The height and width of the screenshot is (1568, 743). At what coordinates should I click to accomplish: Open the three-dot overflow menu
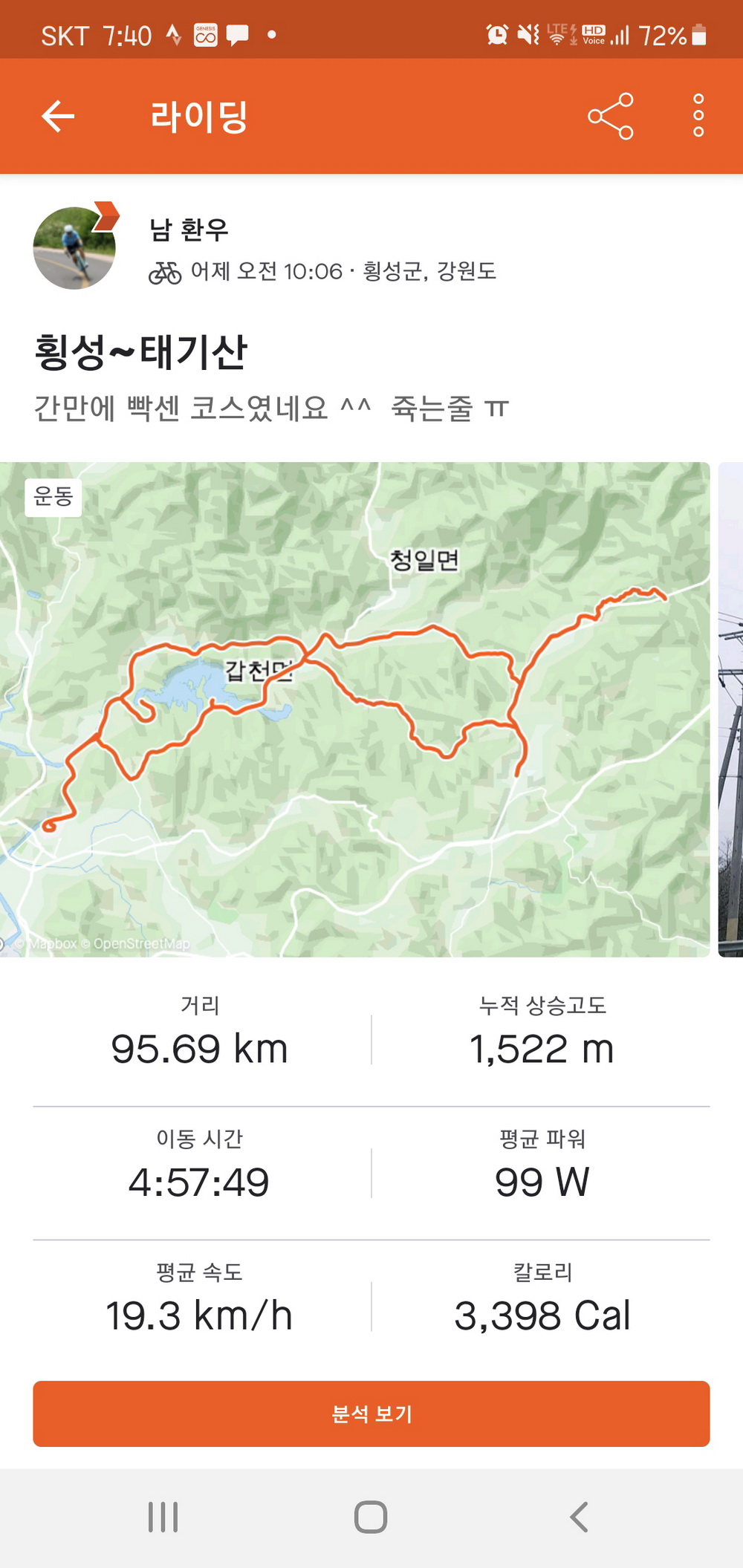698,116
